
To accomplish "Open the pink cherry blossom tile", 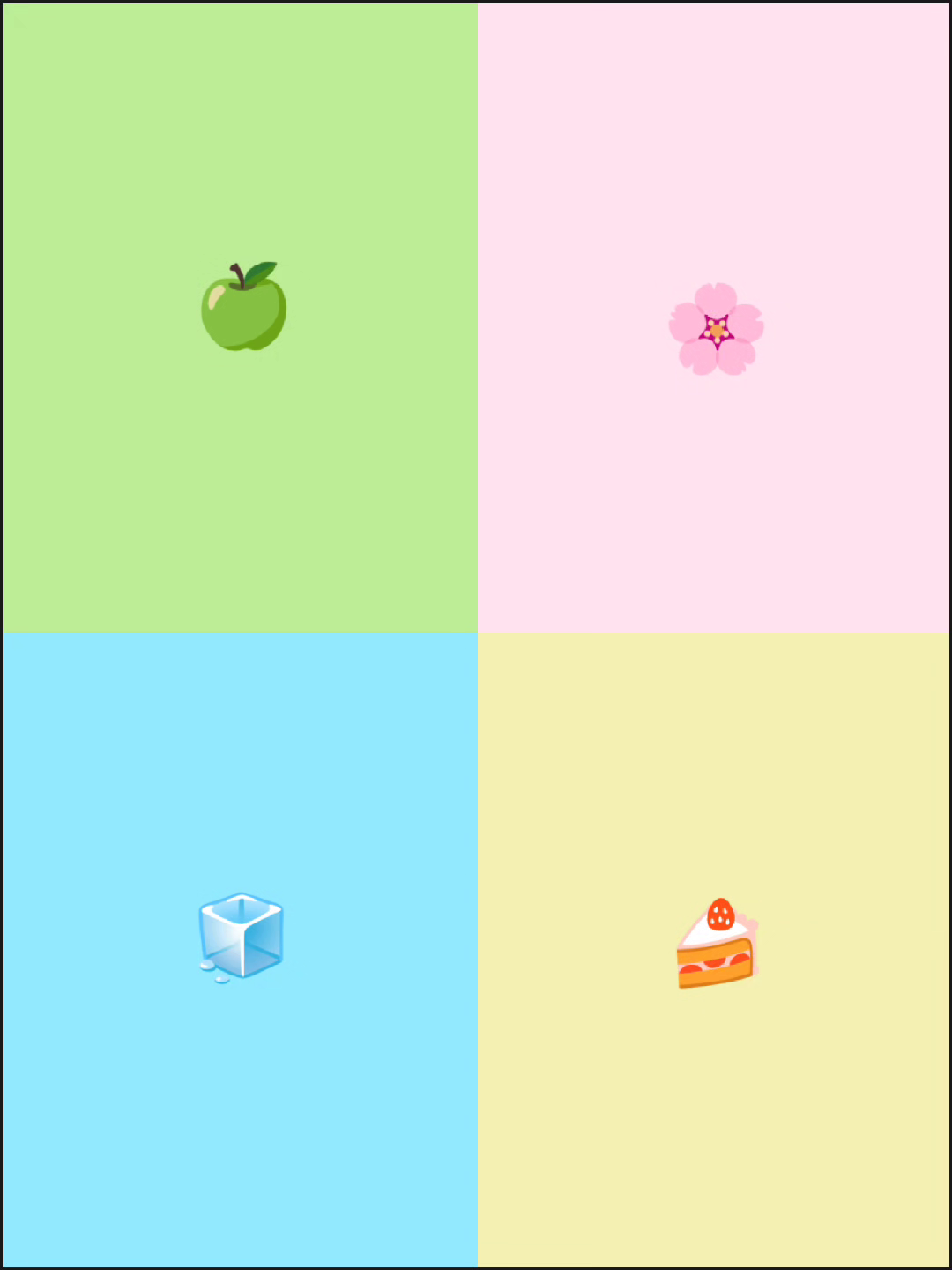I will tap(716, 329).
